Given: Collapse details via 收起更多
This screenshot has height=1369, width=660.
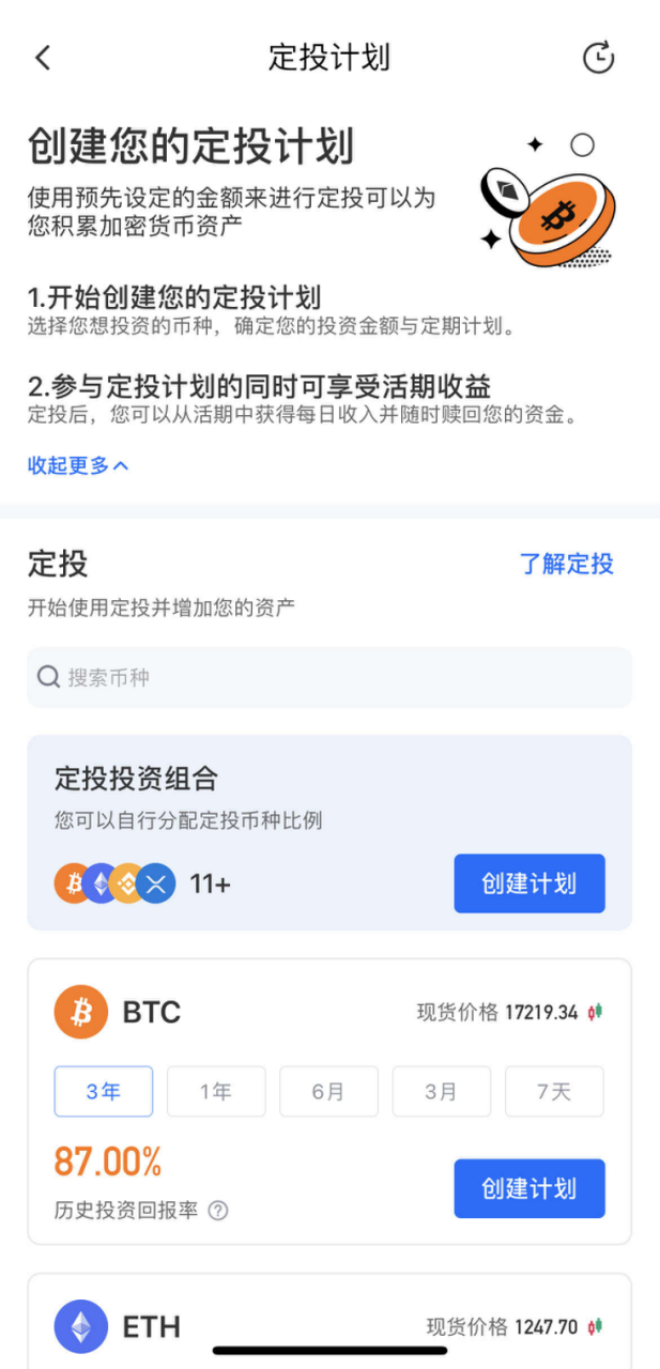Looking at the screenshot, I should [78, 465].
